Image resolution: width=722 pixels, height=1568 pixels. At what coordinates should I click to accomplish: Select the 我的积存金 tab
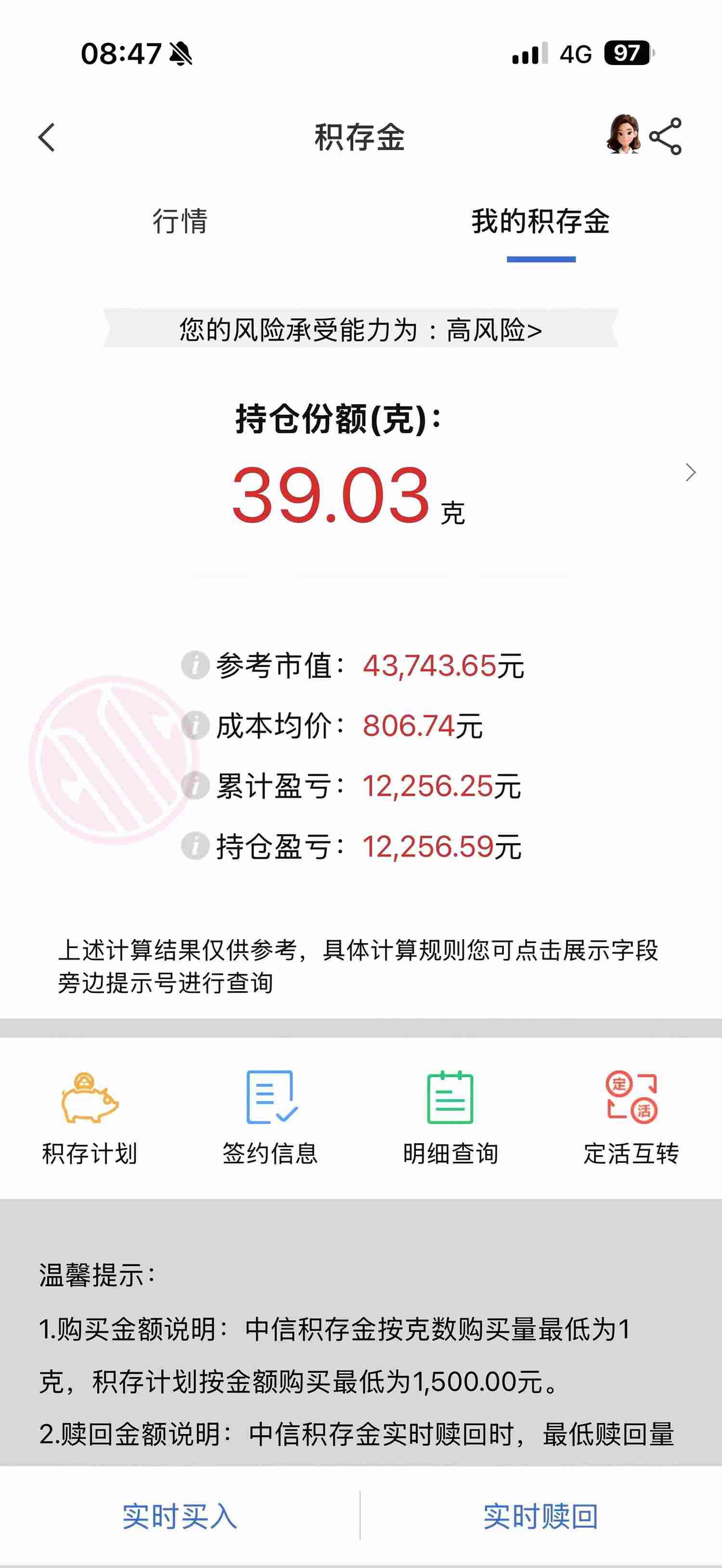[541, 221]
